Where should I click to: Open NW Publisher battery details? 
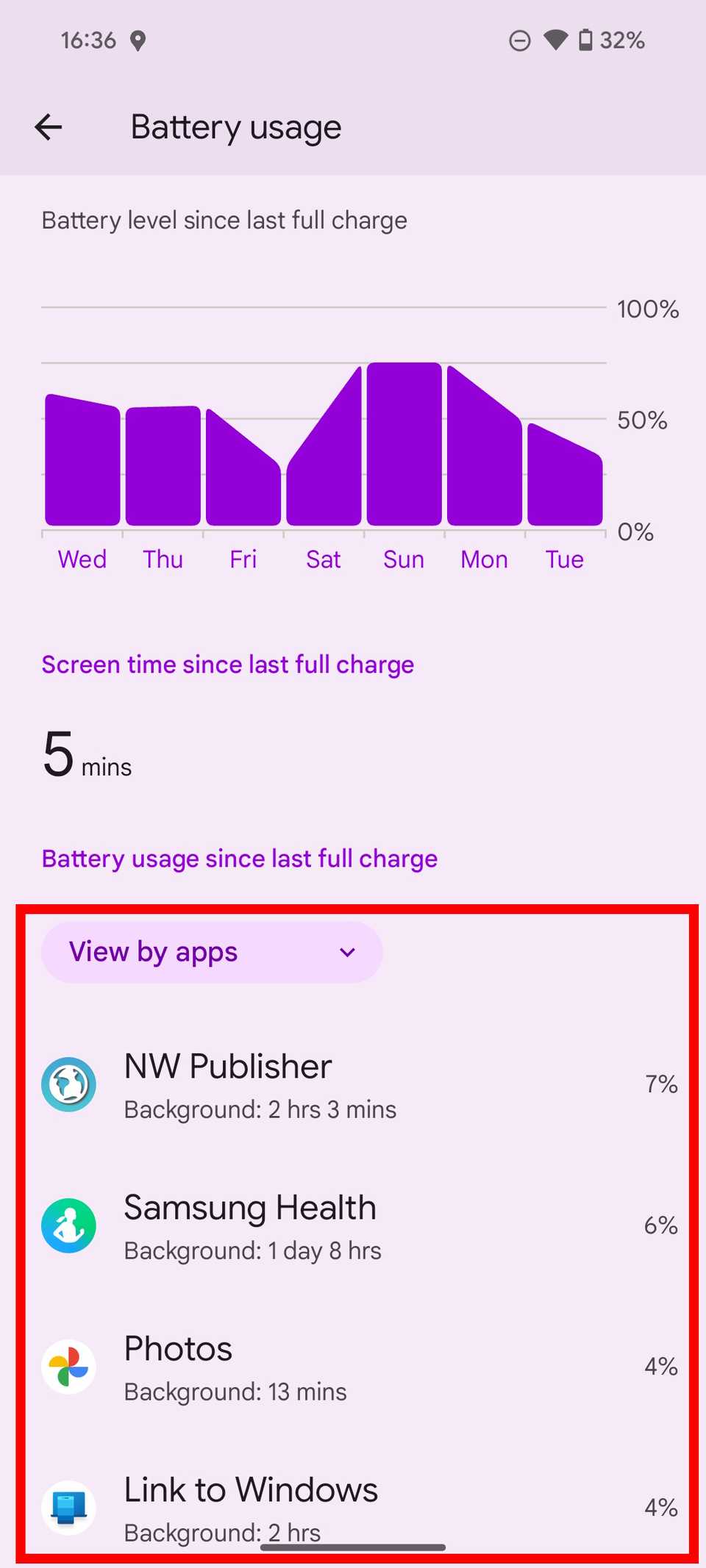pos(353,1085)
